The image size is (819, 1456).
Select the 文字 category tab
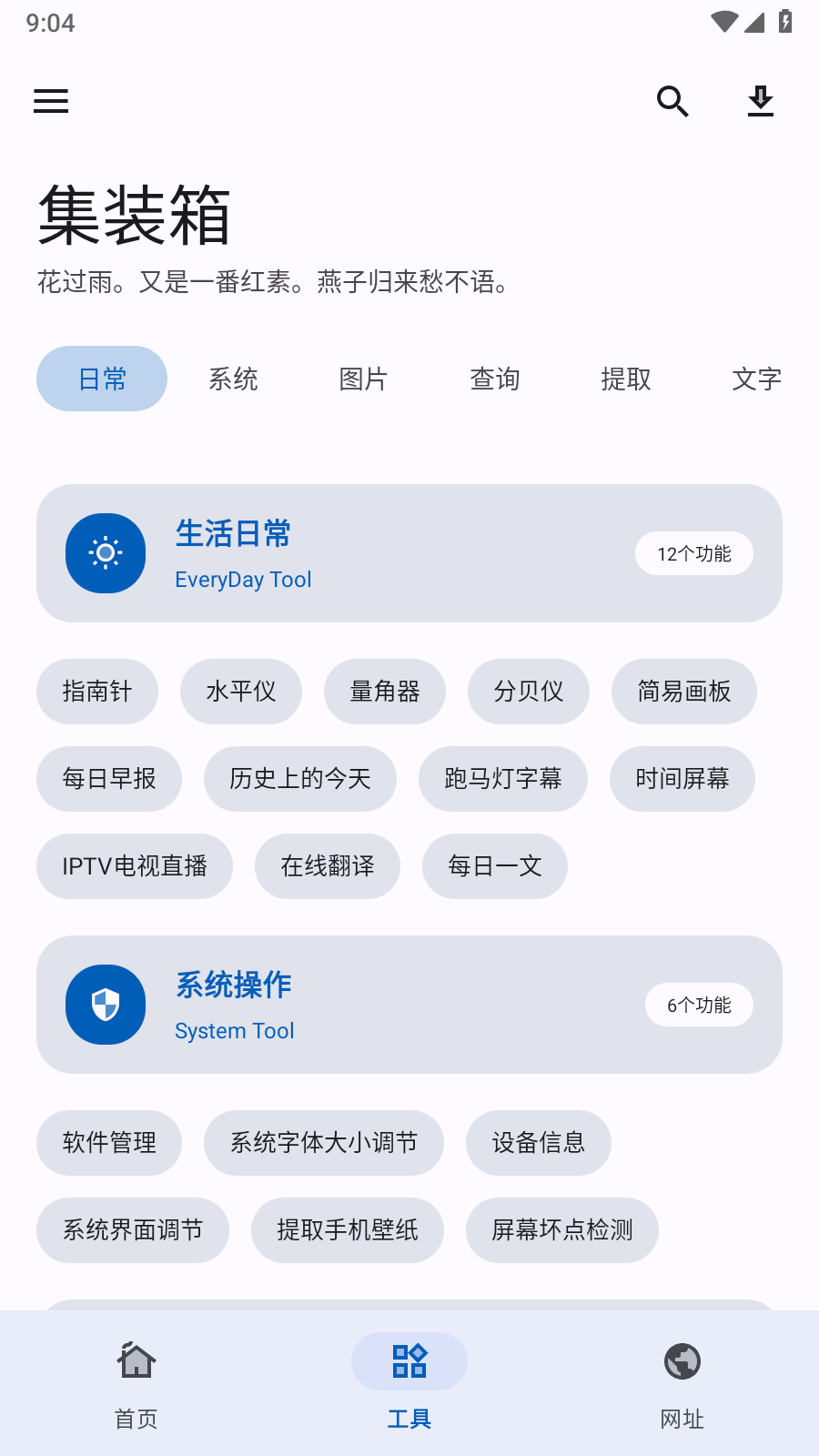(756, 379)
